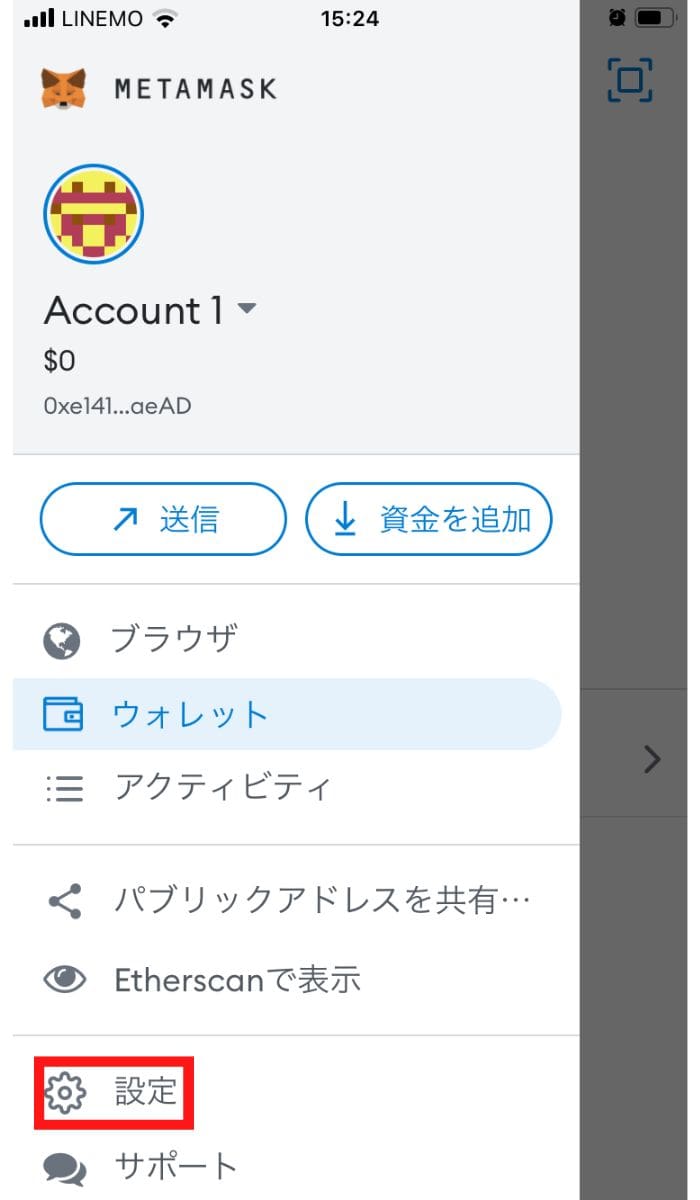Open the QR scan icon
700x1200 pixels.
pyautogui.click(x=630, y=81)
